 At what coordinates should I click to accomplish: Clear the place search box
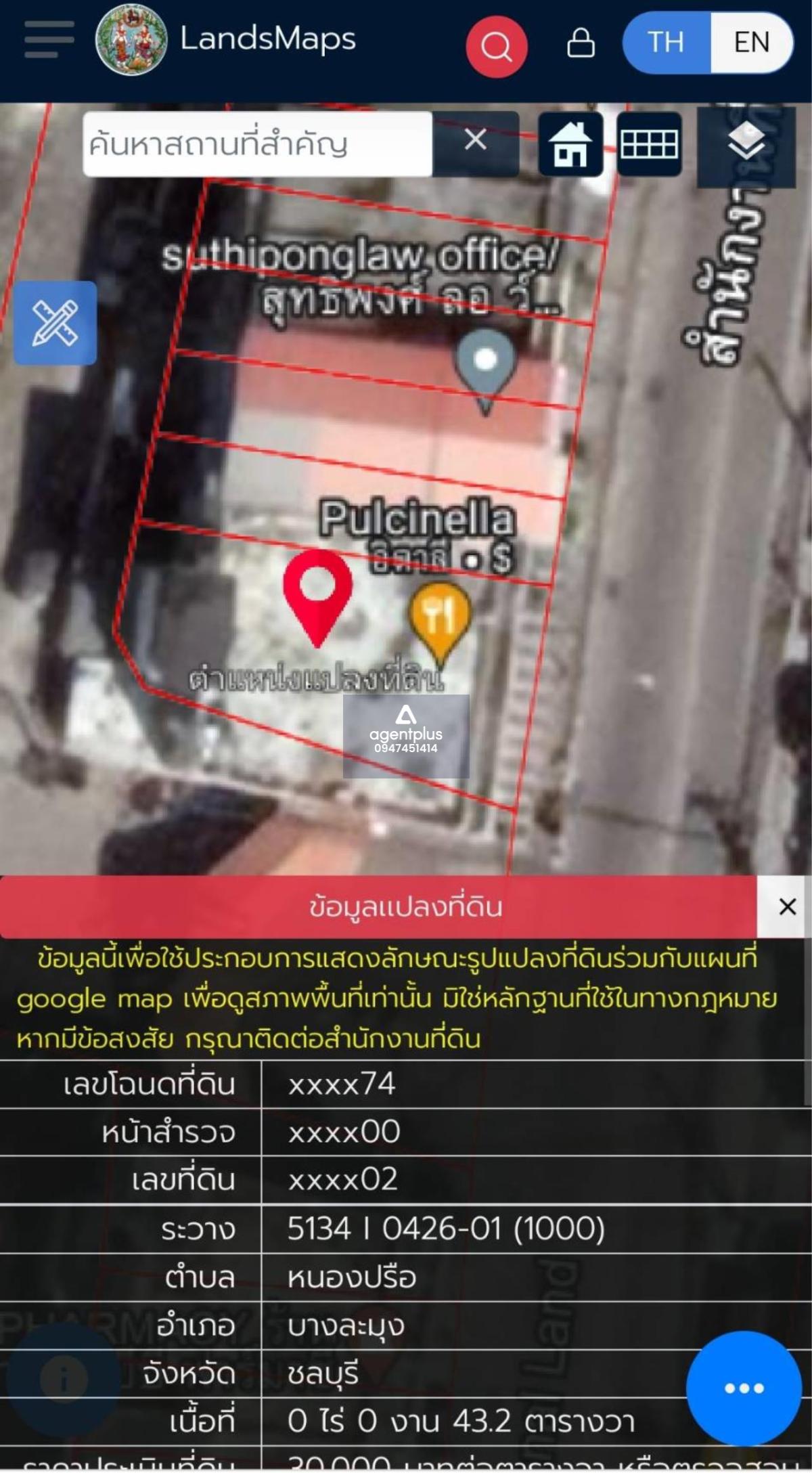[476, 140]
